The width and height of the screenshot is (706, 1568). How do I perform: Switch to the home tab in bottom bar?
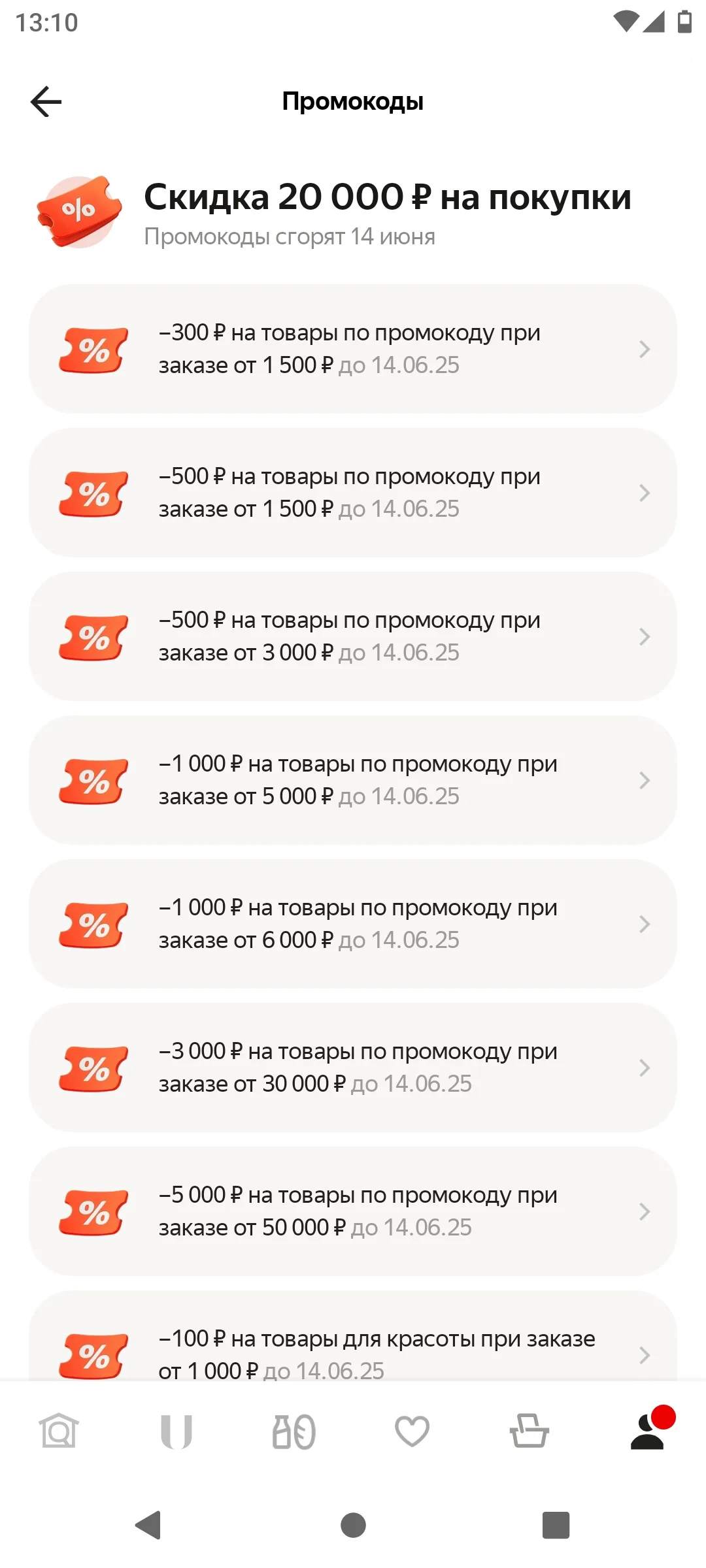59,1431
